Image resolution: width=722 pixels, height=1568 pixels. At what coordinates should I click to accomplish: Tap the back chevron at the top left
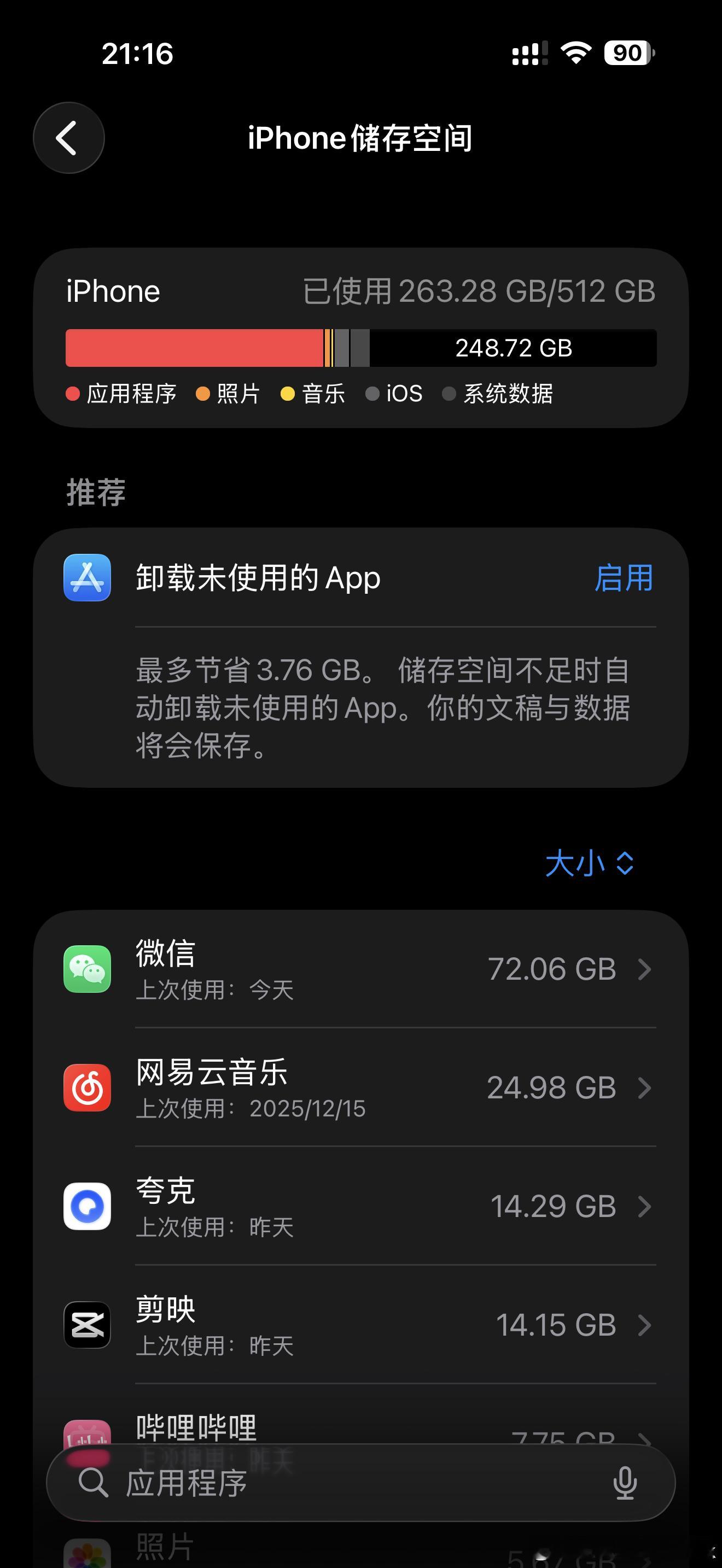click(69, 138)
